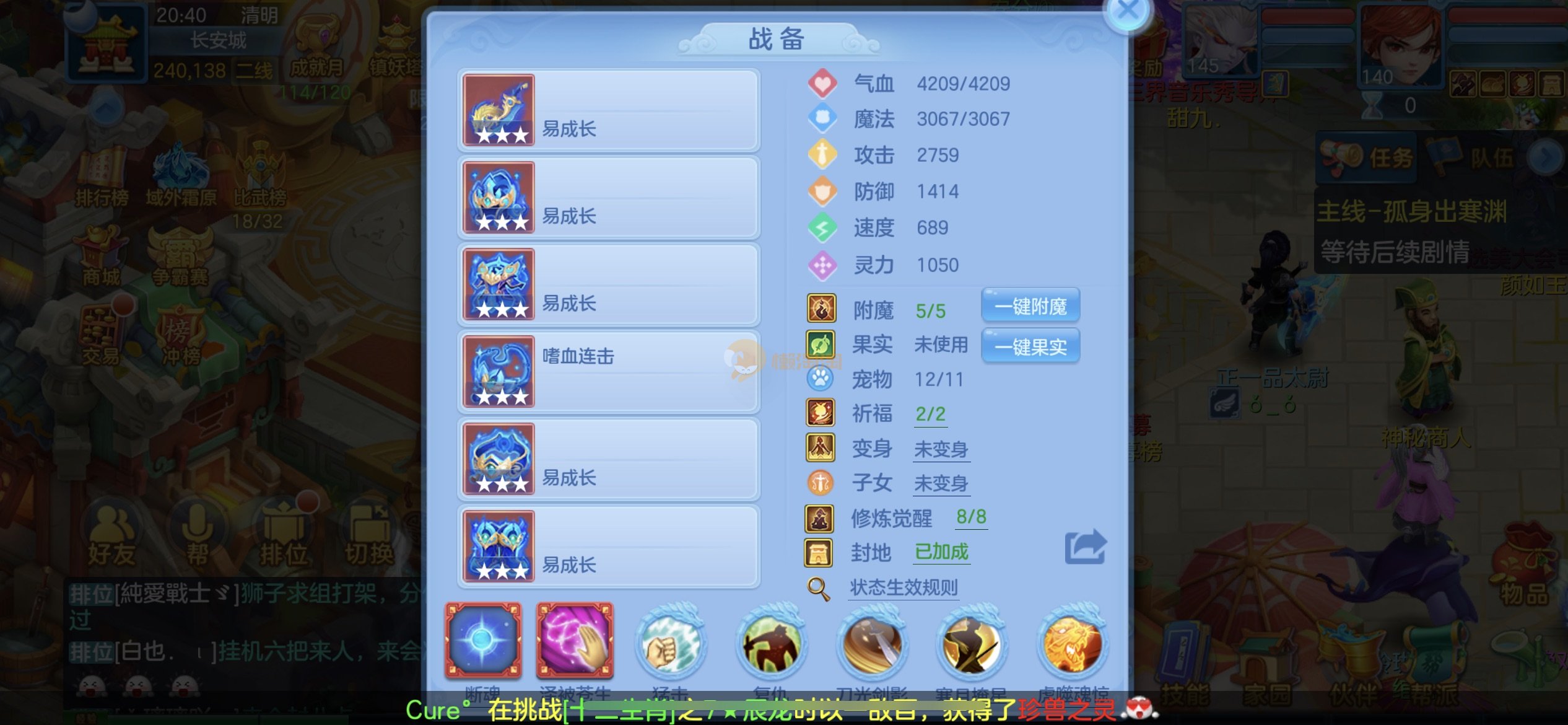Select the 虎啸魂惊 skill icon
Screen dimensions: 1568x725
pyautogui.click(x=1073, y=644)
